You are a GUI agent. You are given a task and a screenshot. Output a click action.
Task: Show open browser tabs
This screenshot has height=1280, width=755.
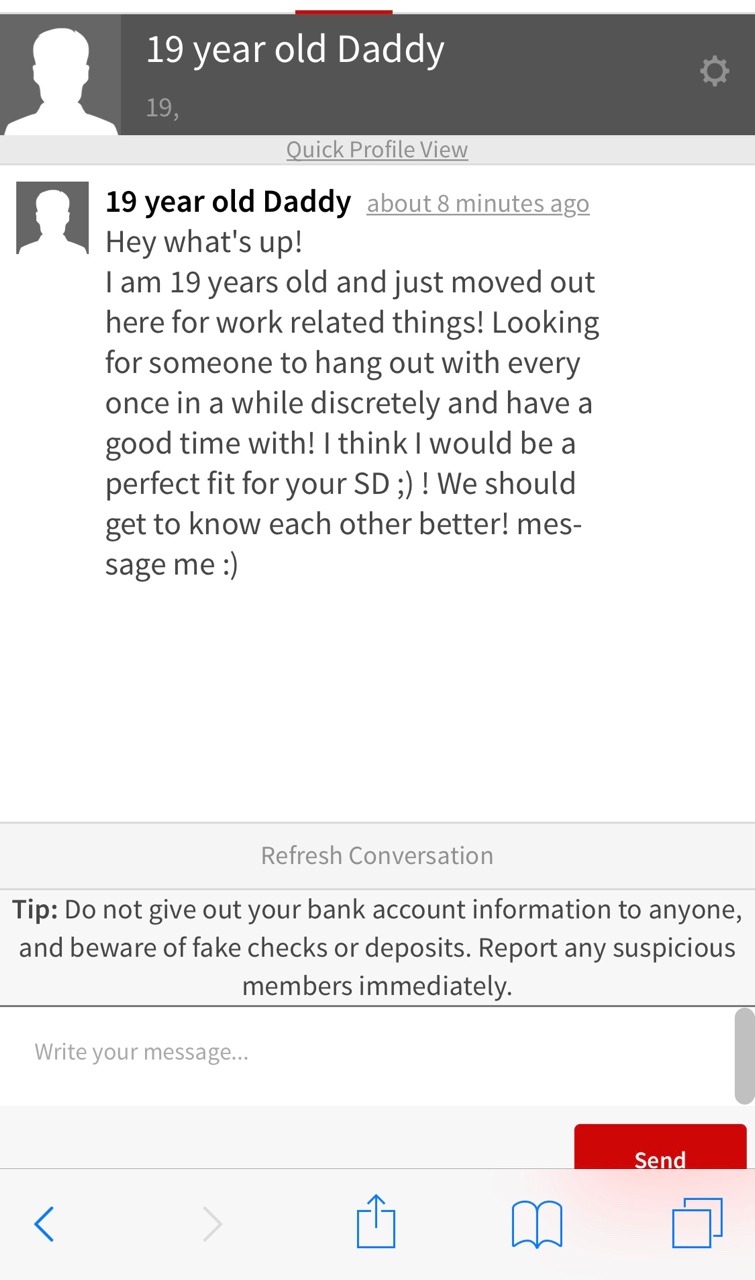[x=697, y=1223]
